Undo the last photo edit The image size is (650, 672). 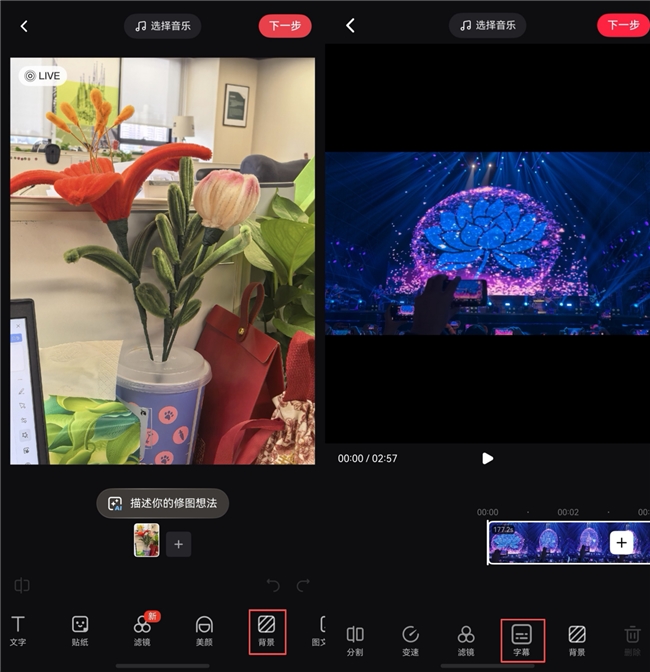(273, 585)
